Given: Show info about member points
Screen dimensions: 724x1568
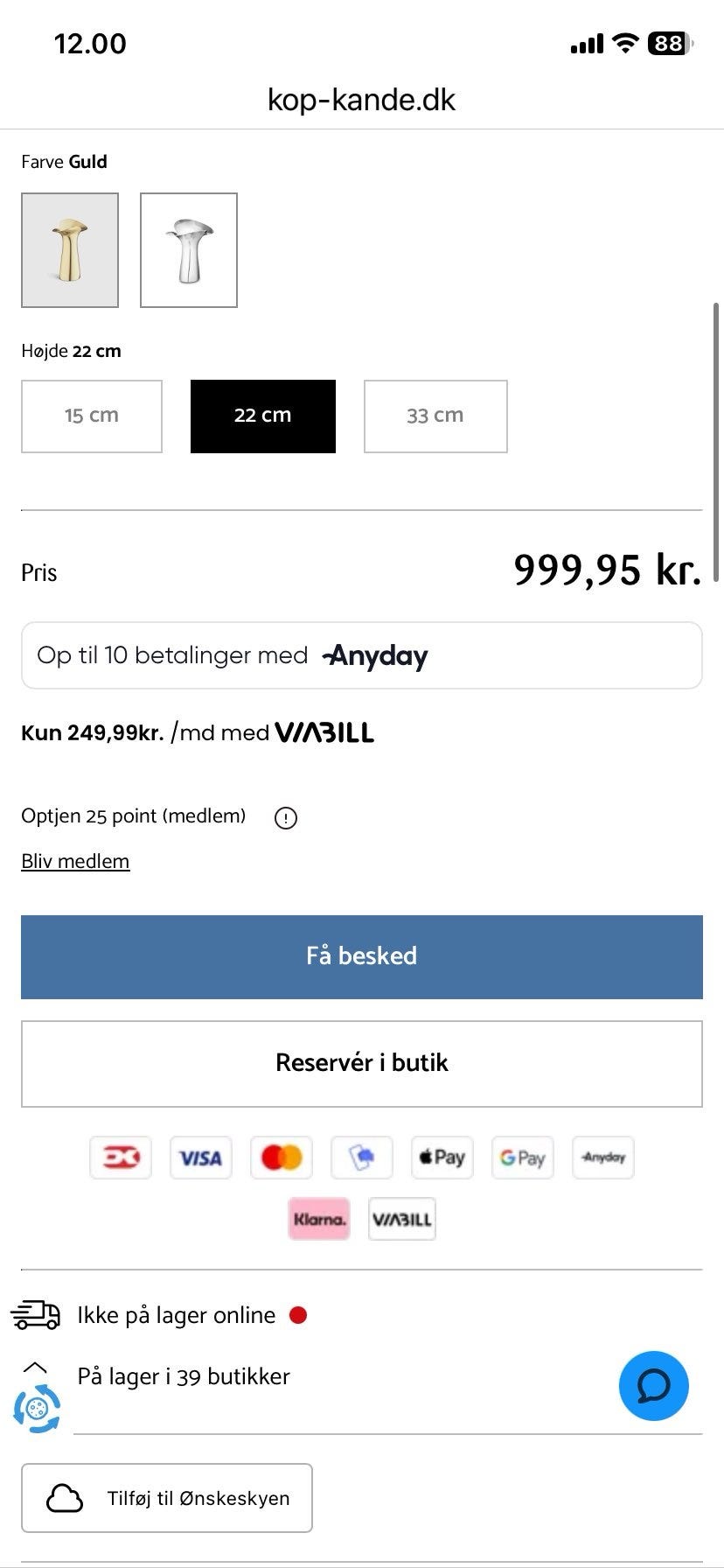Looking at the screenshot, I should (x=286, y=817).
